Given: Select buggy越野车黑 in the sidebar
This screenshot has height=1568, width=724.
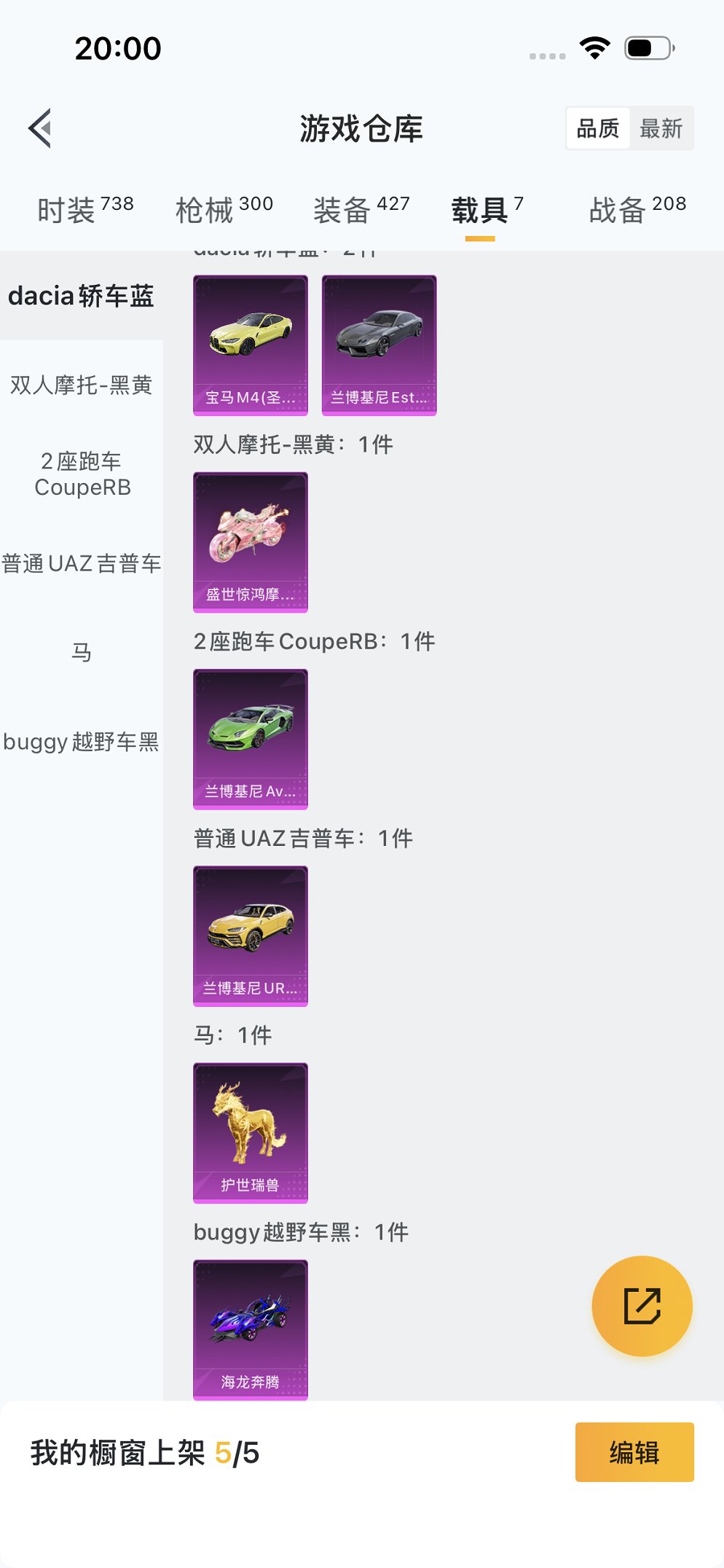Looking at the screenshot, I should click(82, 742).
